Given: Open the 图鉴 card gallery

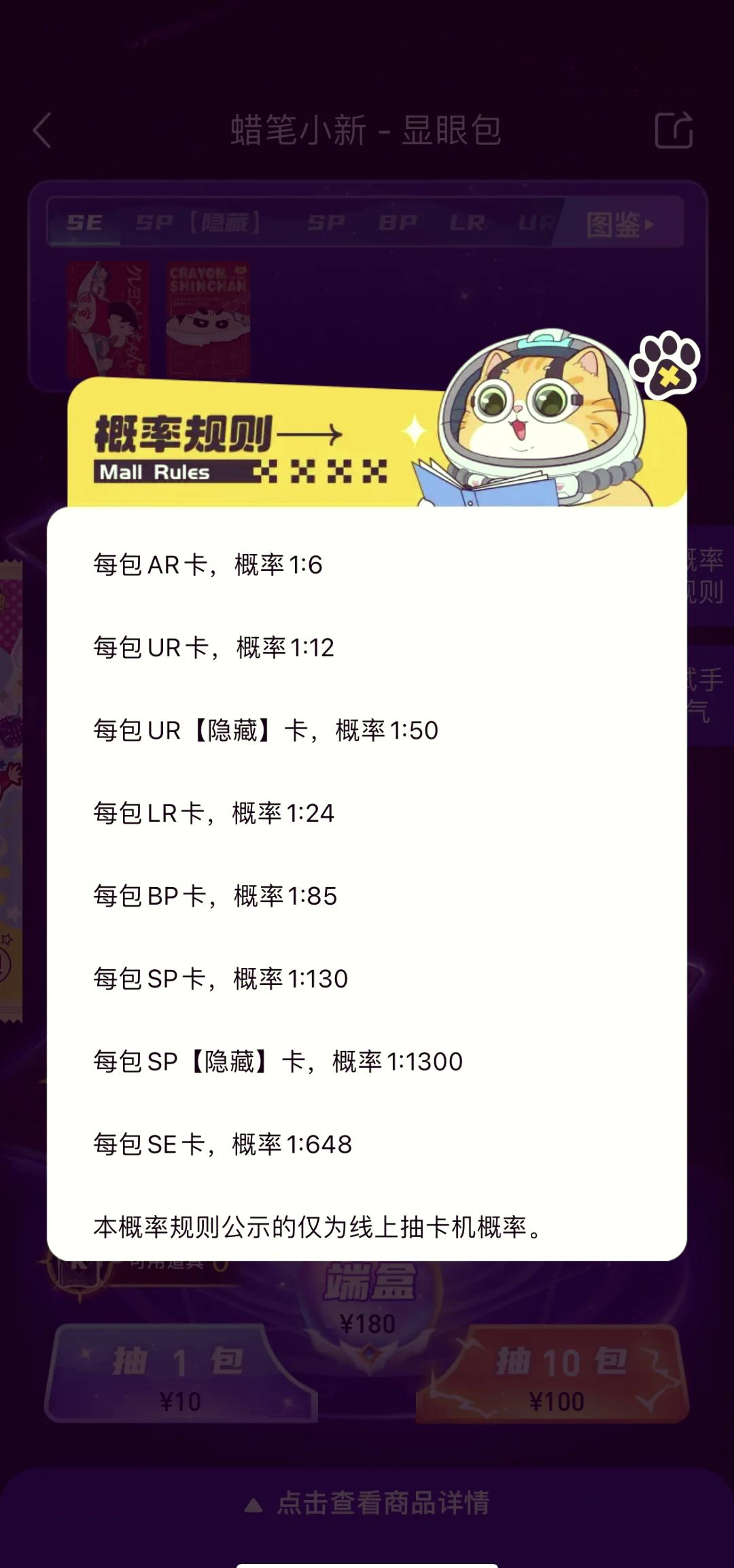Looking at the screenshot, I should (619, 224).
